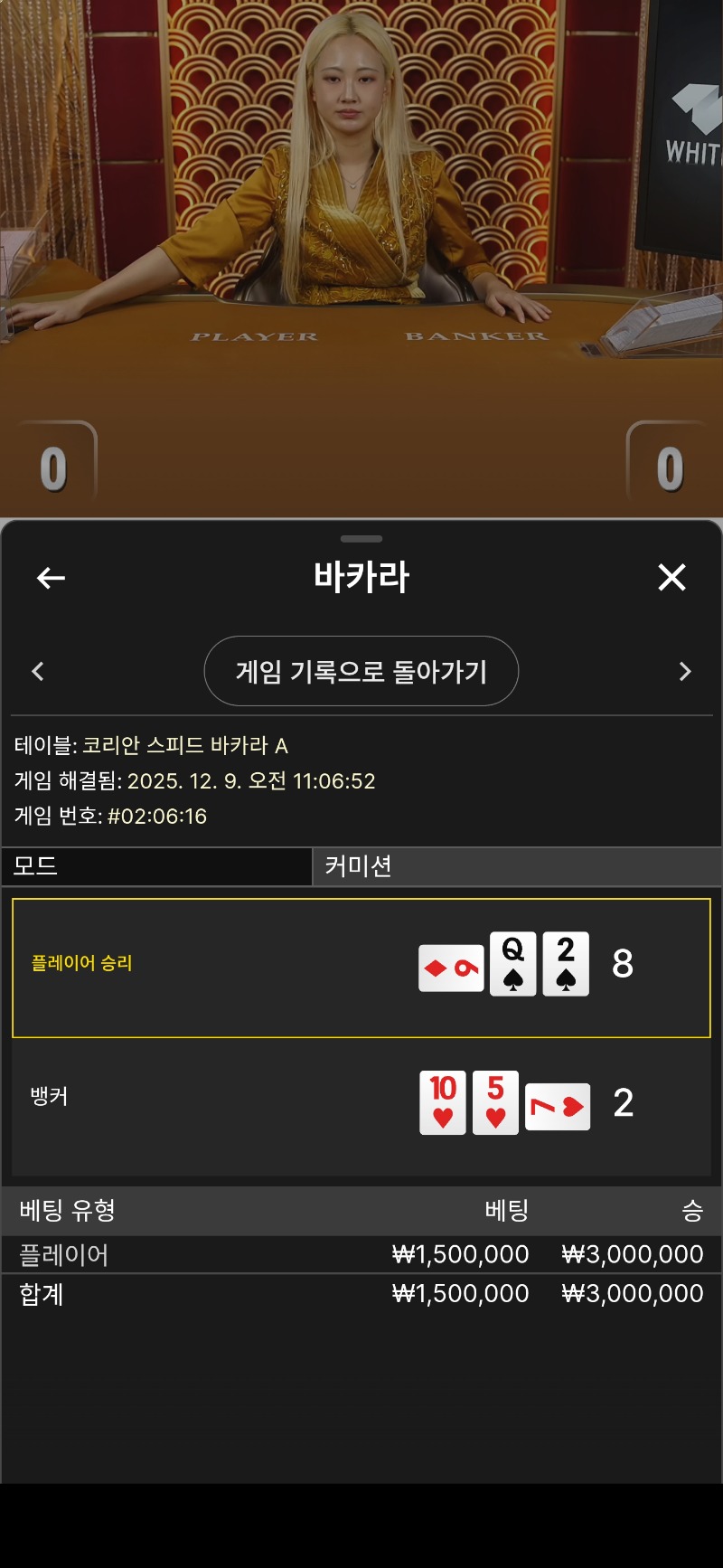
Task: Show the next game record
Action: pos(684,671)
